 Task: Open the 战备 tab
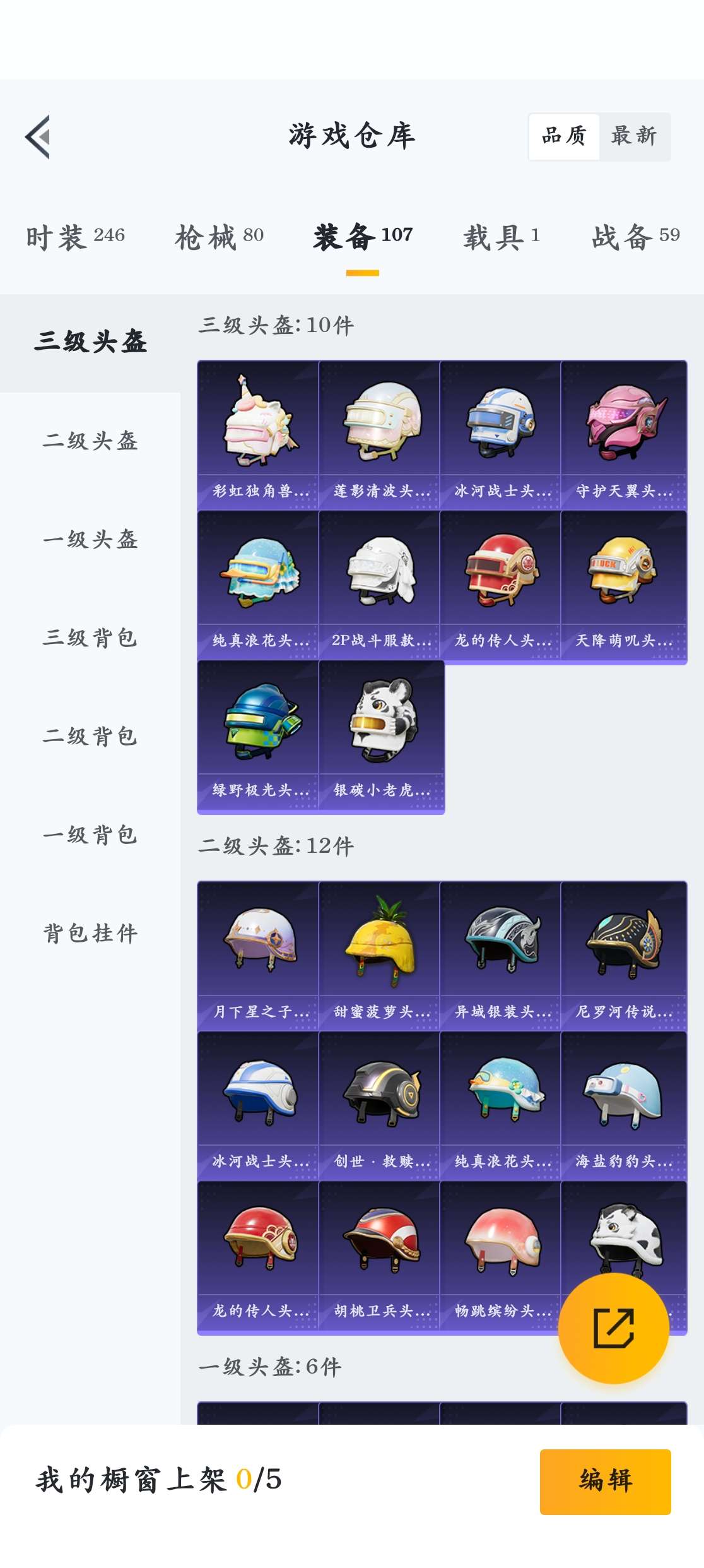(x=635, y=237)
